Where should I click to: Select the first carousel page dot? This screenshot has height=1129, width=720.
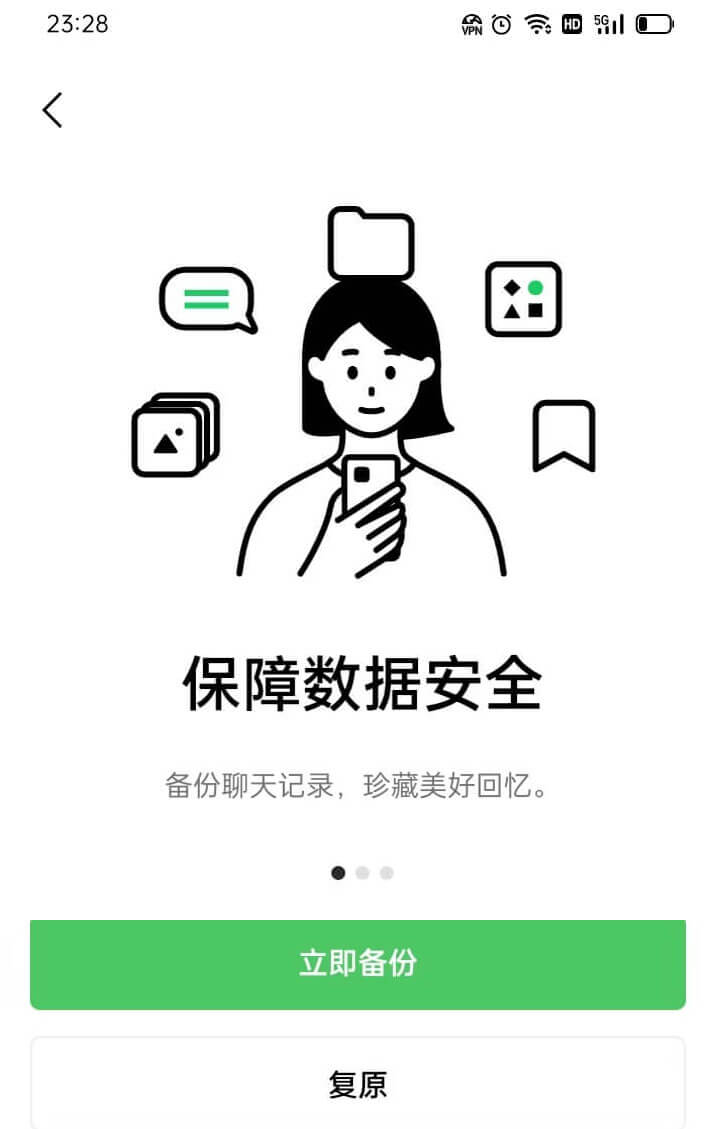[x=337, y=872]
